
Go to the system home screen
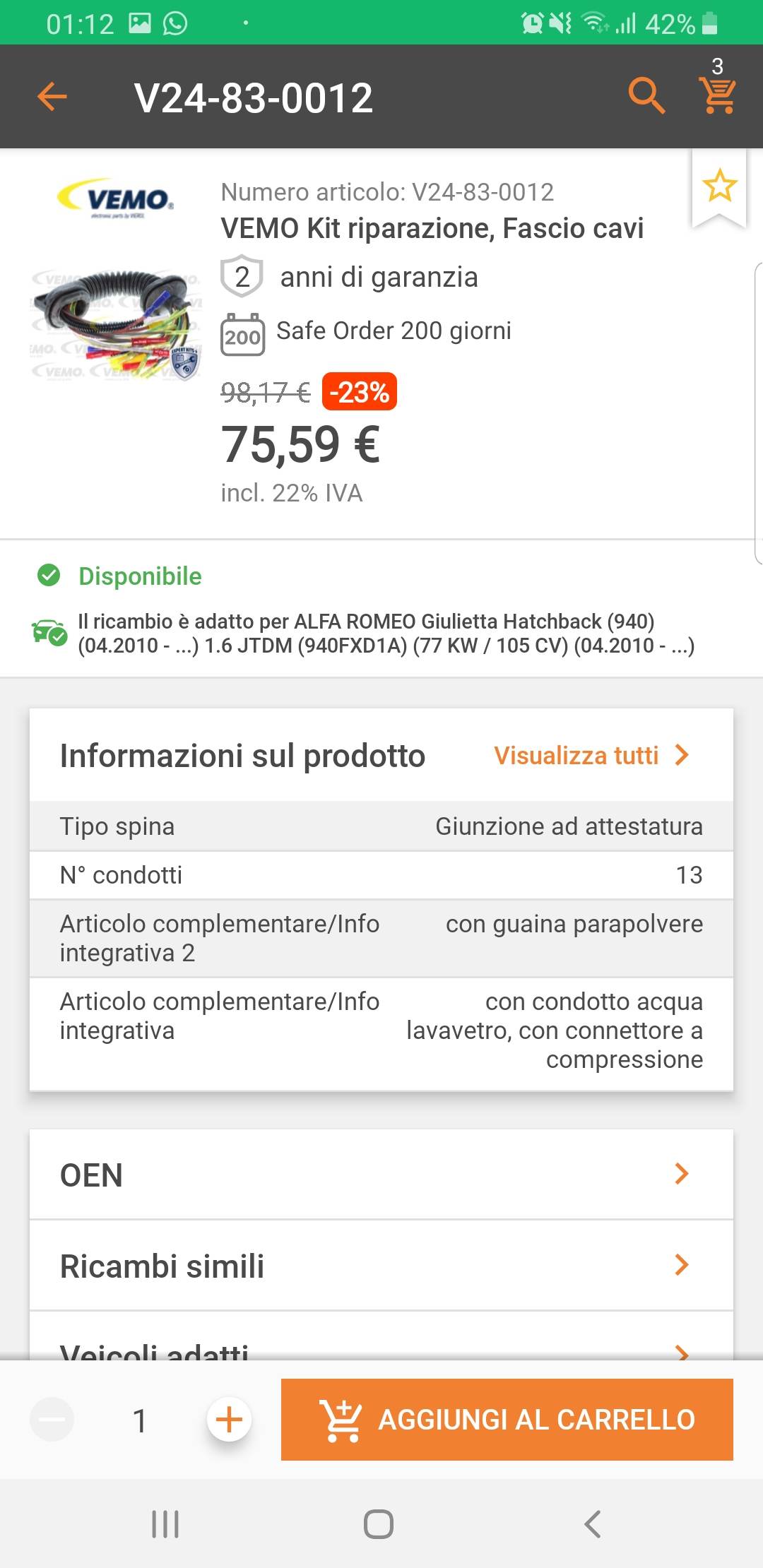click(x=379, y=1524)
